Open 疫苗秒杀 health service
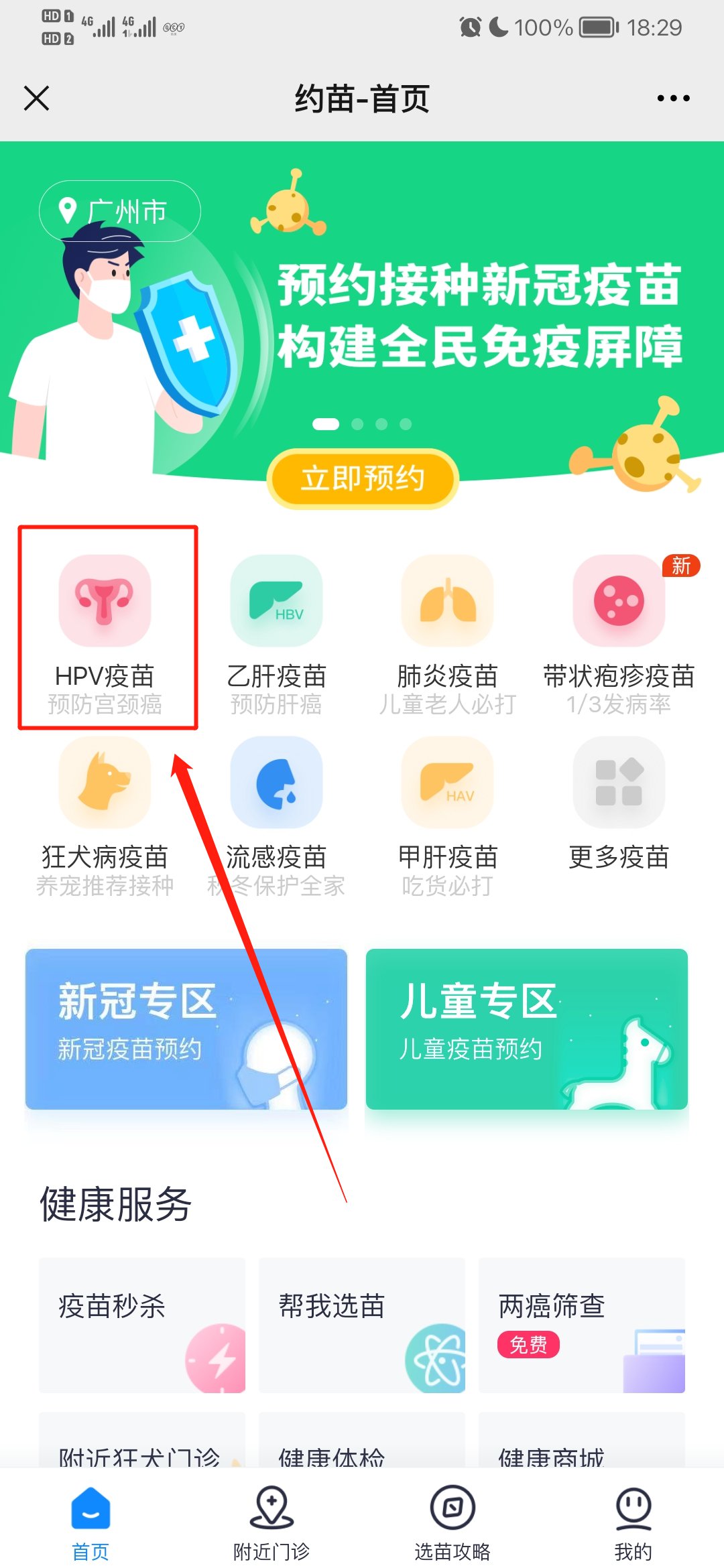This screenshot has height=1568, width=724. point(142,1325)
